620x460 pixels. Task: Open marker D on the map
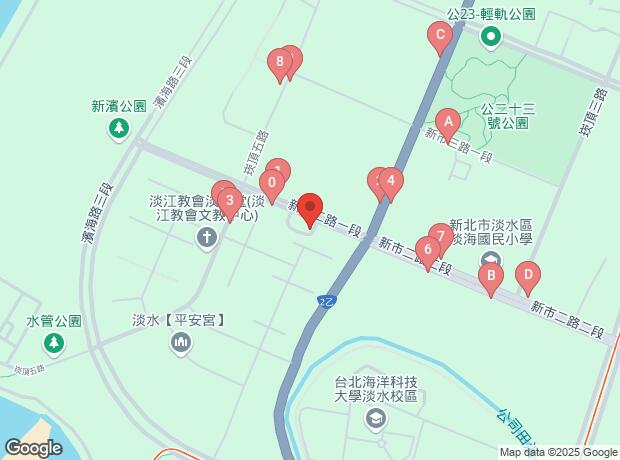pos(527,274)
